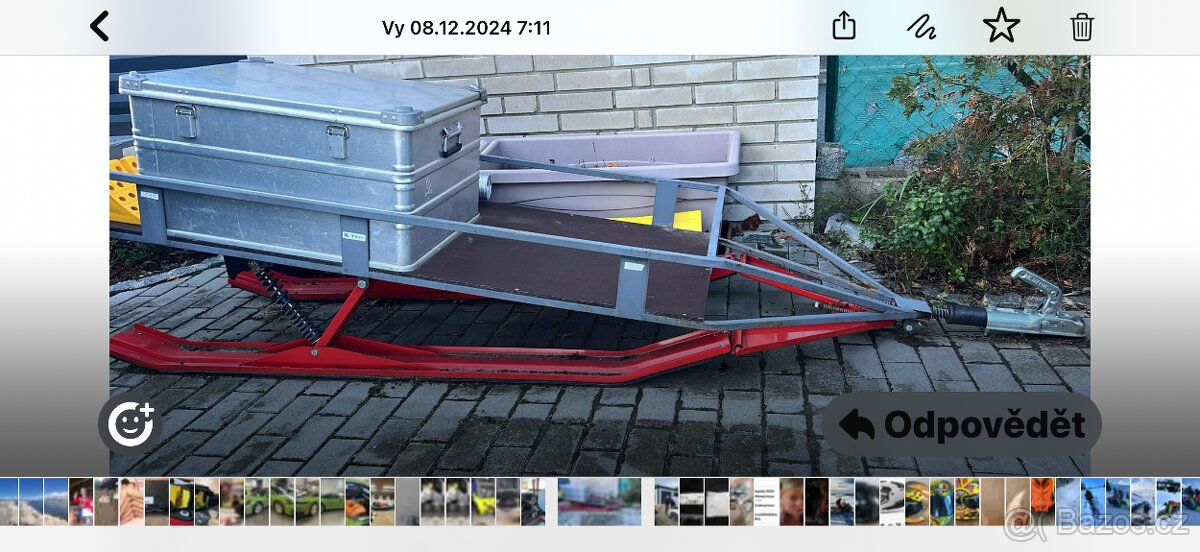Share this photo
Screen dimensions: 1200x552
pyautogui.click(x=844, y=26)
